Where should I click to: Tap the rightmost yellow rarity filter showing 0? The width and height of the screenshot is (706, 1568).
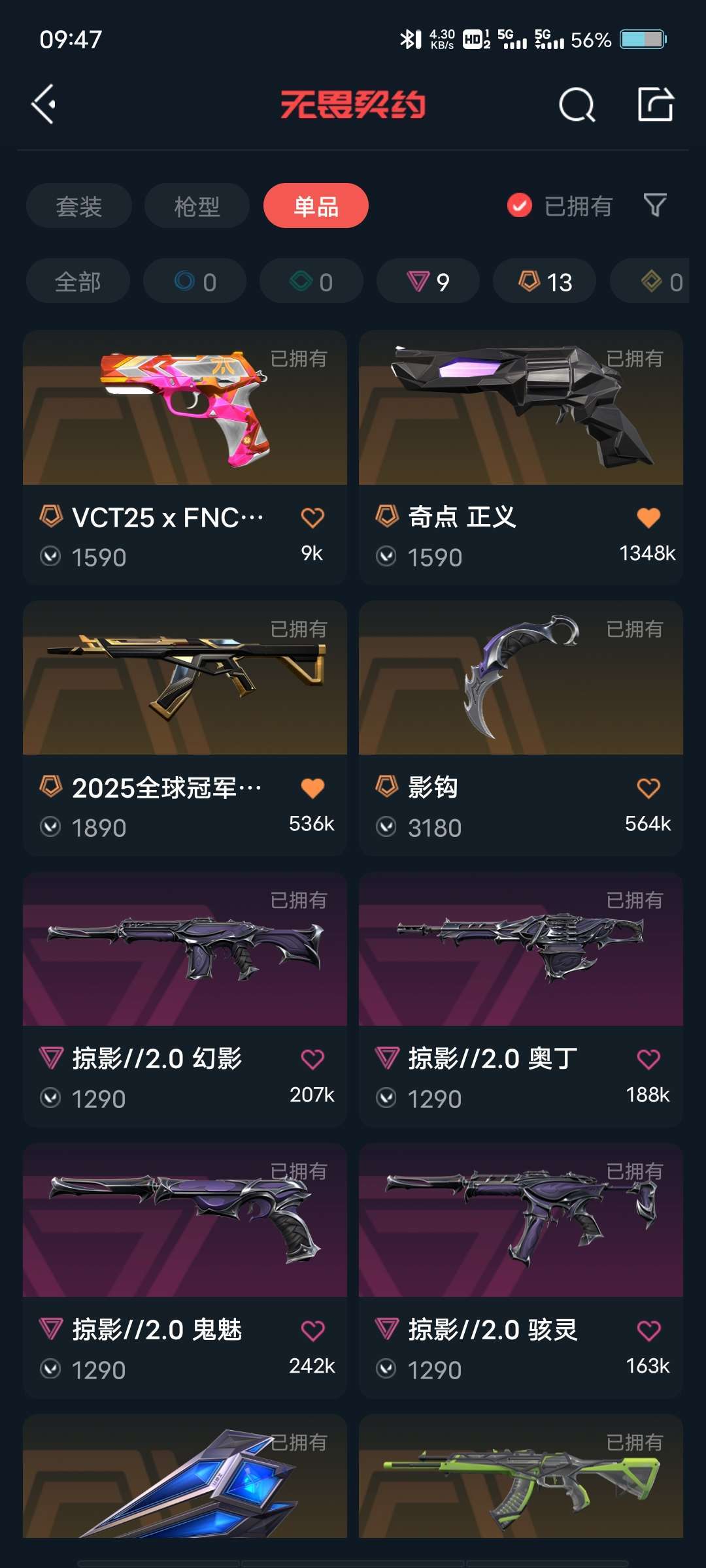pos(660,281)
